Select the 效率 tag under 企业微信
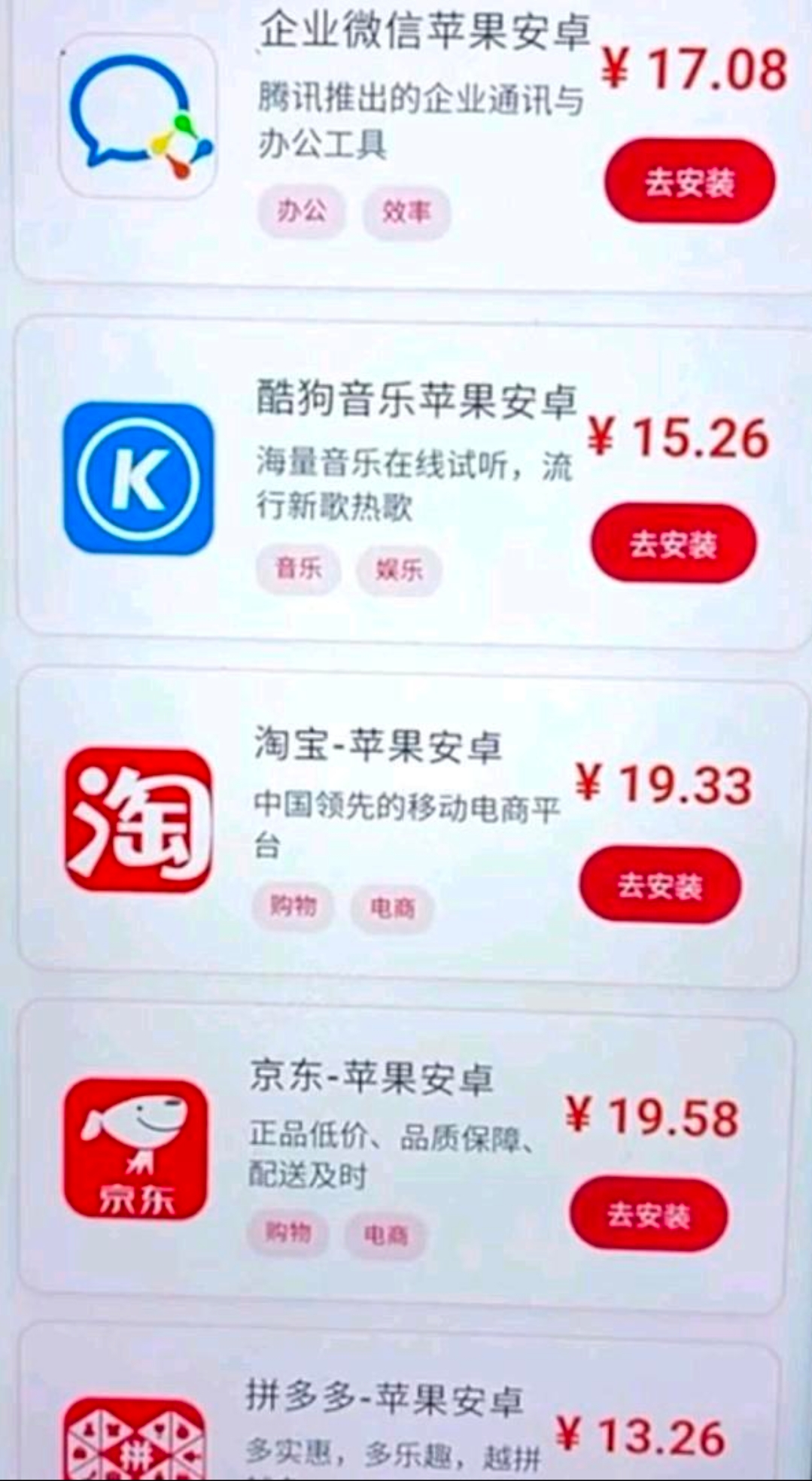This screenshot has height=1481, width=812. coord(405,214)
